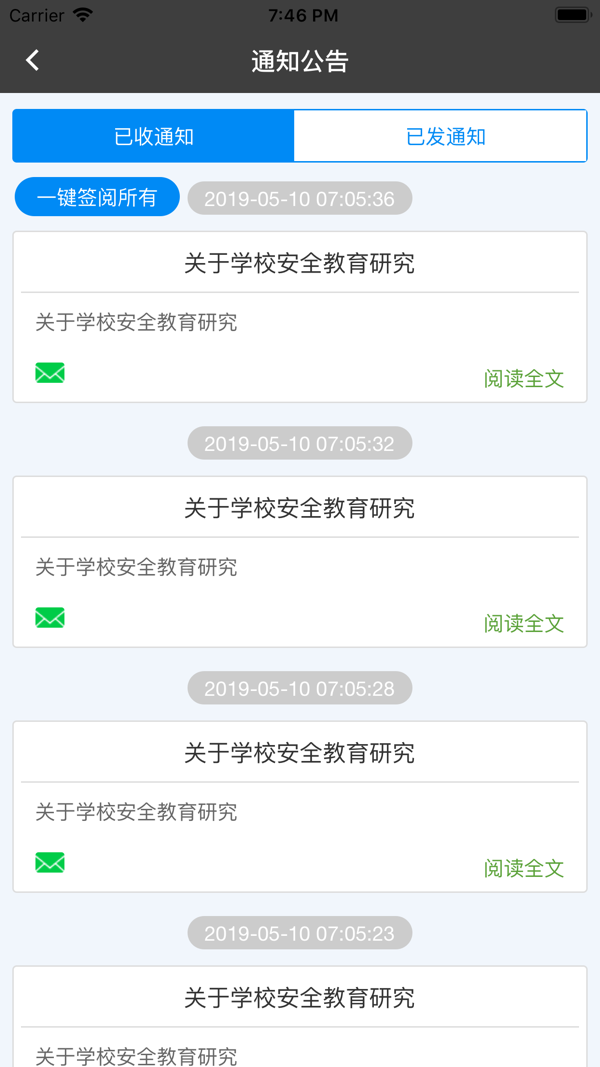Switch to the 已收通知 tab
600x1067 pixels.
[x=153, y=136]
